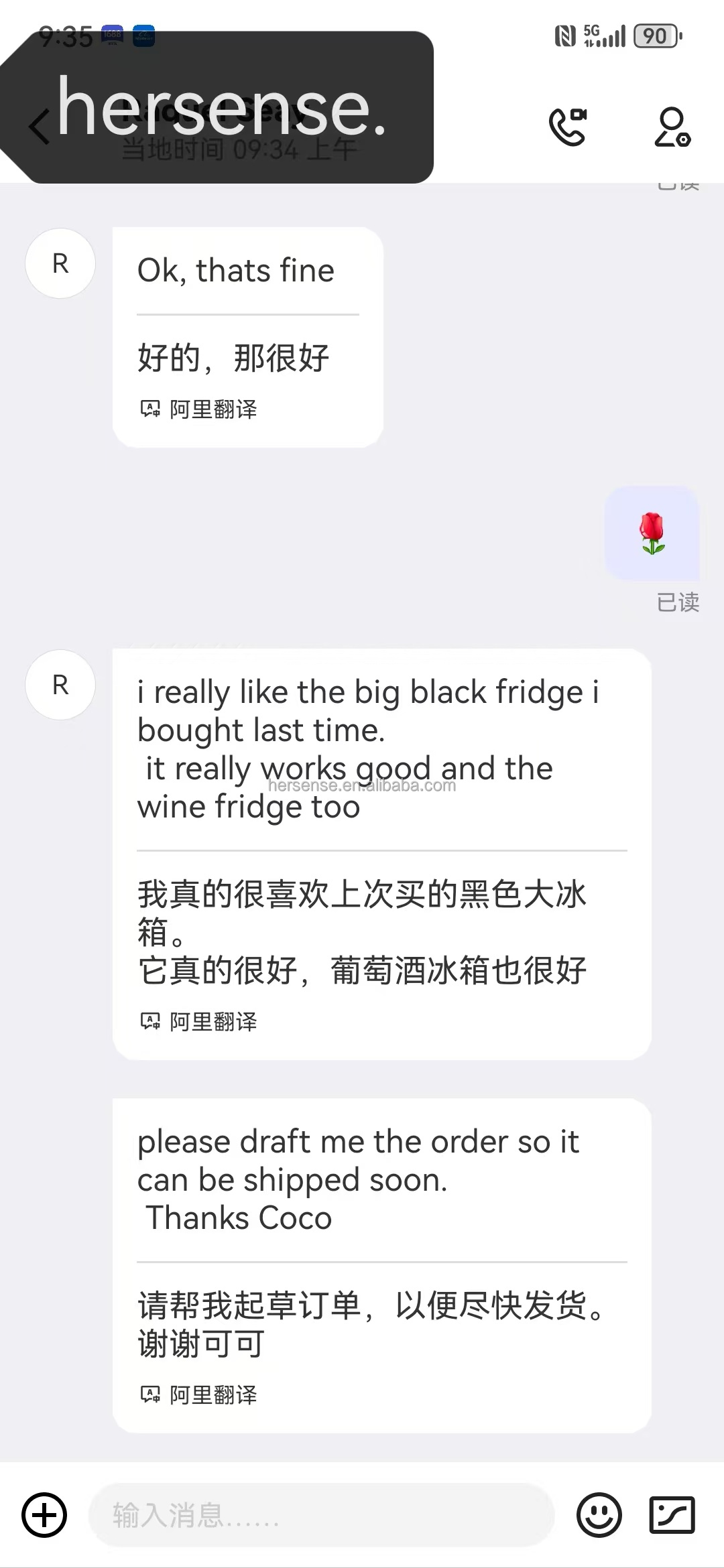This screenshot has height=1568, width=724.
Task: Tap the battery indicator showing 90
Action: pyautogui.click(x=654, y=37)
